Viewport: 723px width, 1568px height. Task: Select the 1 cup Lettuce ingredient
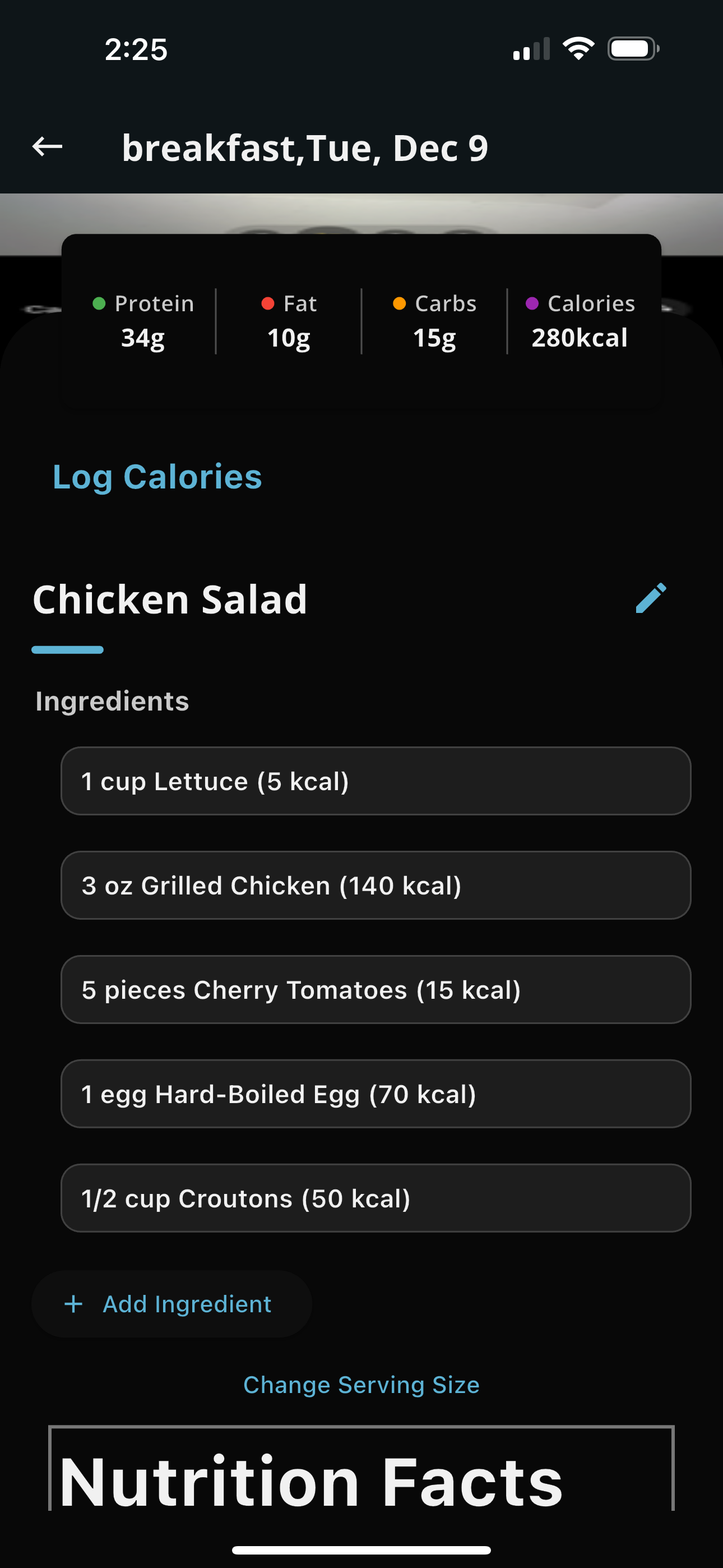376,781
